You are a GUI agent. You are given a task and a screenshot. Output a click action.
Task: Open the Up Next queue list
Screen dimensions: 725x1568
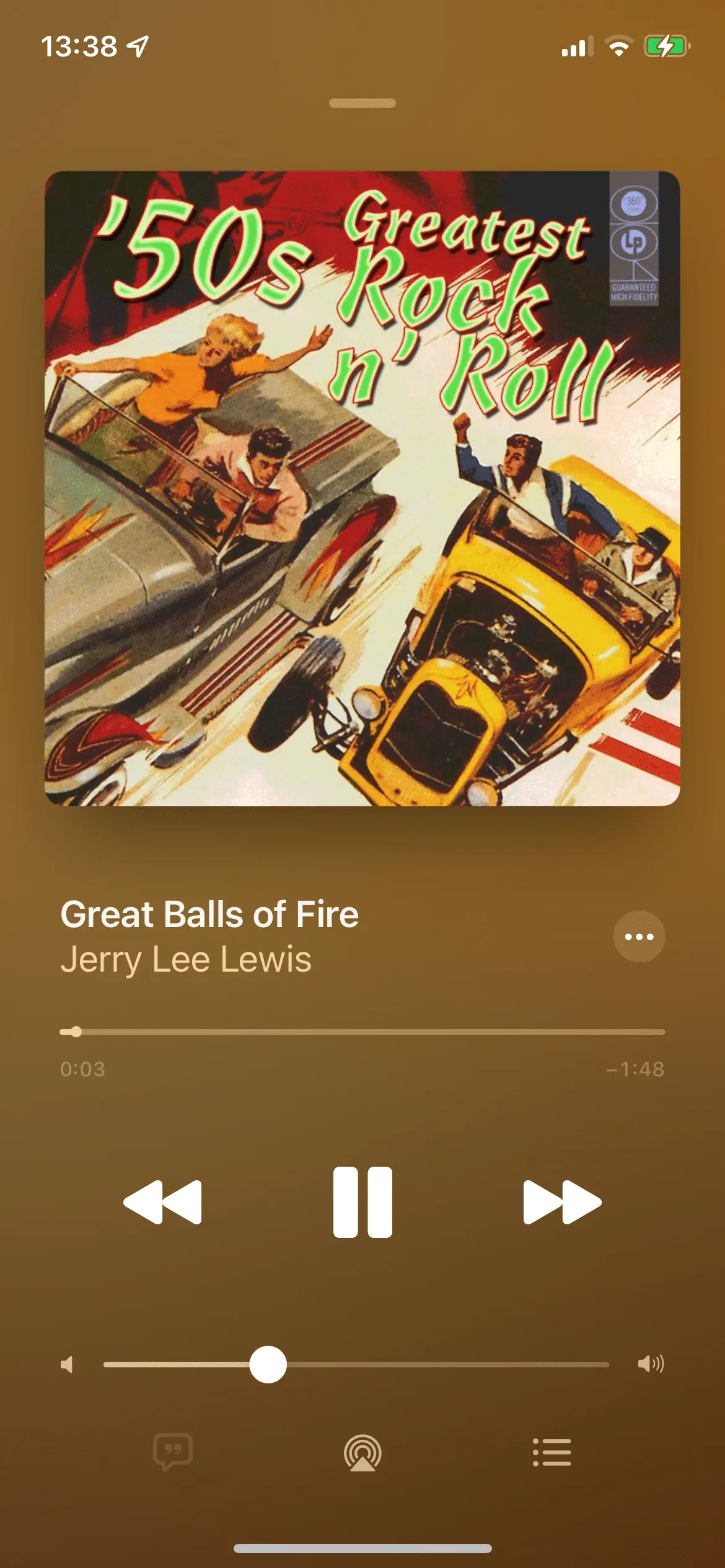(551, 1452)
